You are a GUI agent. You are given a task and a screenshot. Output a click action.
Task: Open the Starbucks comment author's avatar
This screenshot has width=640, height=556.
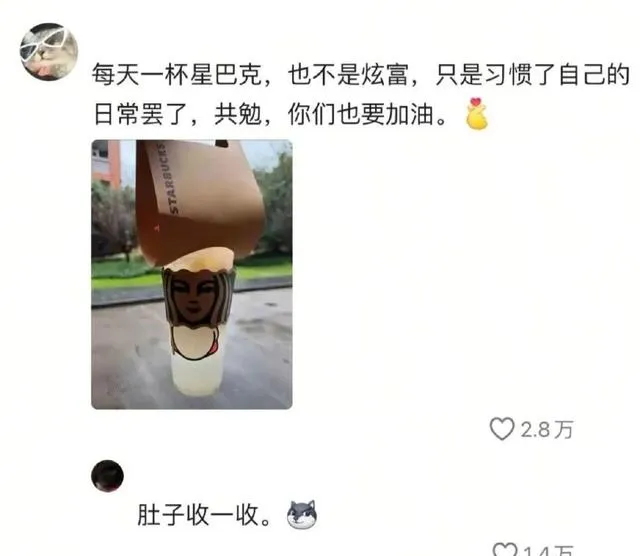point(49,52)
